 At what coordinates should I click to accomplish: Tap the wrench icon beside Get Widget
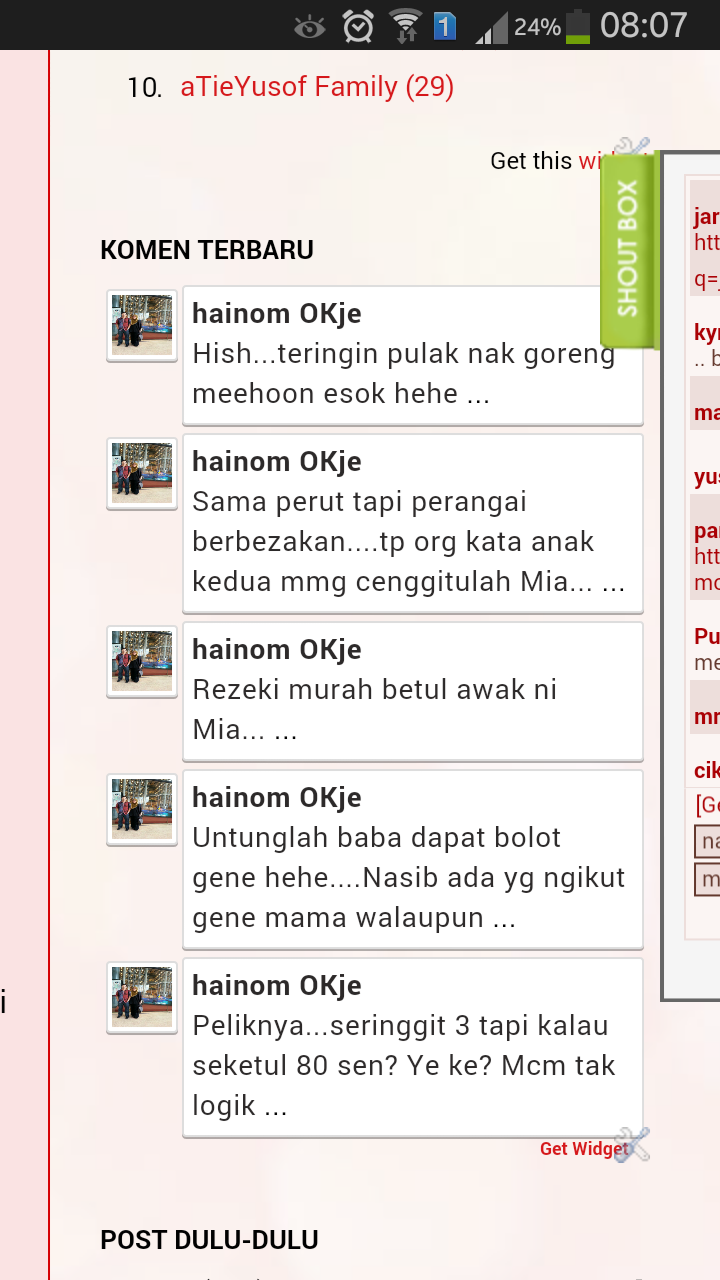(634, 1143)
